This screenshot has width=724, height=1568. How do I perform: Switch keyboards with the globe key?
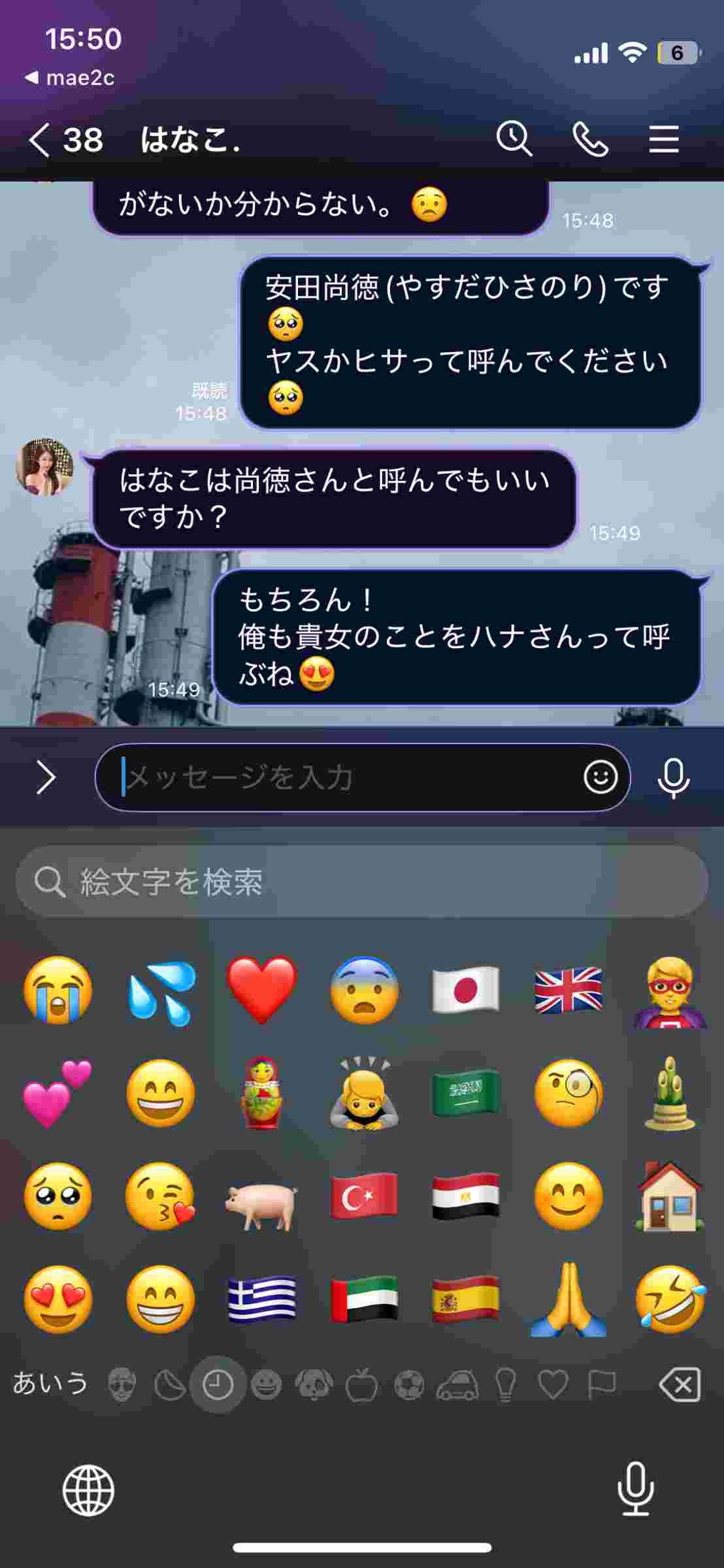coord(88,1490)
